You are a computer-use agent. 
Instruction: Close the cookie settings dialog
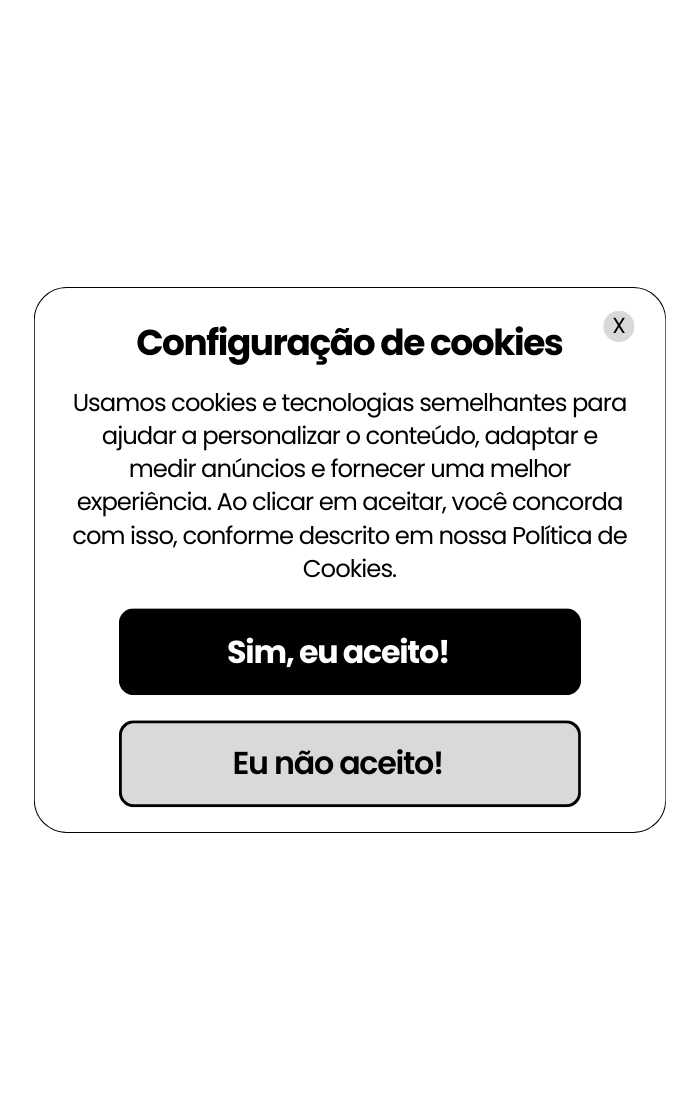coord(619,326)
